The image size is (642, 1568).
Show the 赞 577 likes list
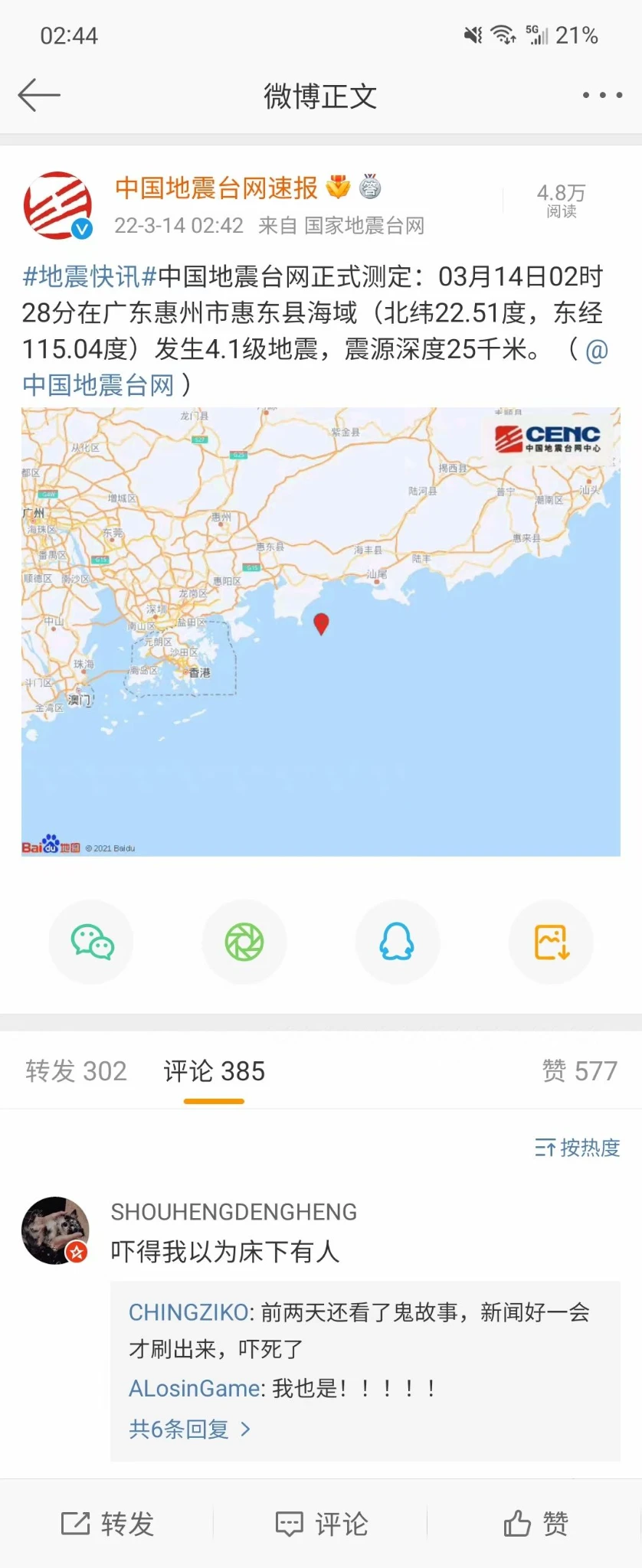[x=579, y=1070]
